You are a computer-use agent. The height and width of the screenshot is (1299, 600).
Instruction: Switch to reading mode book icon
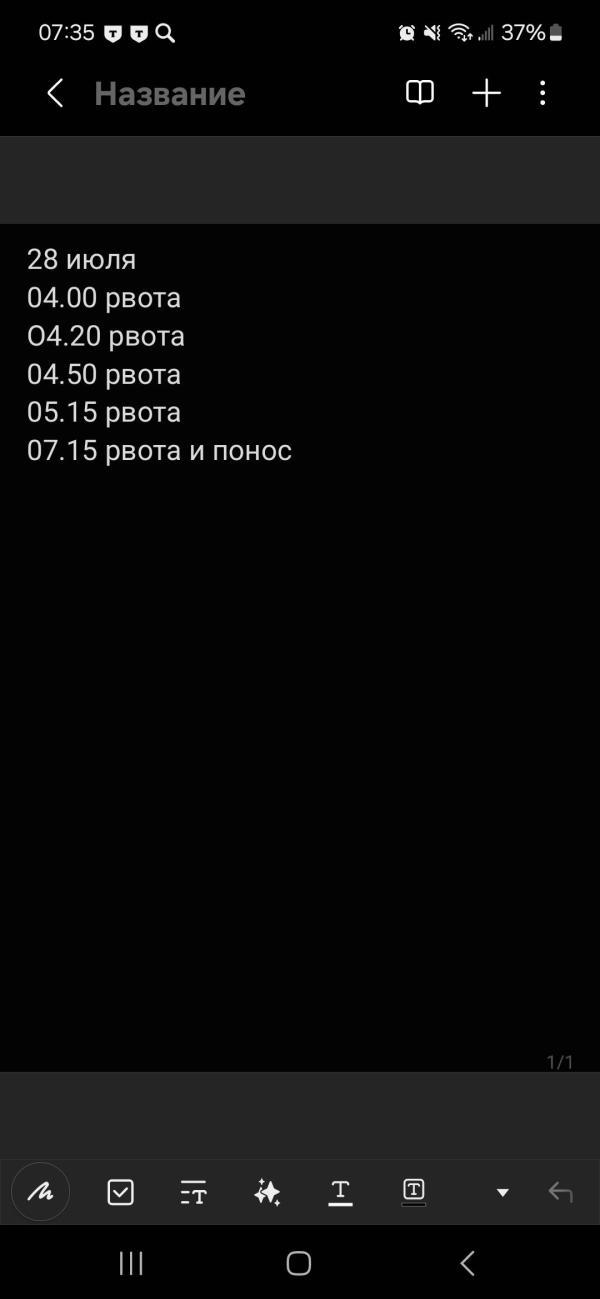pyautogui.click(x=419, y=94)
